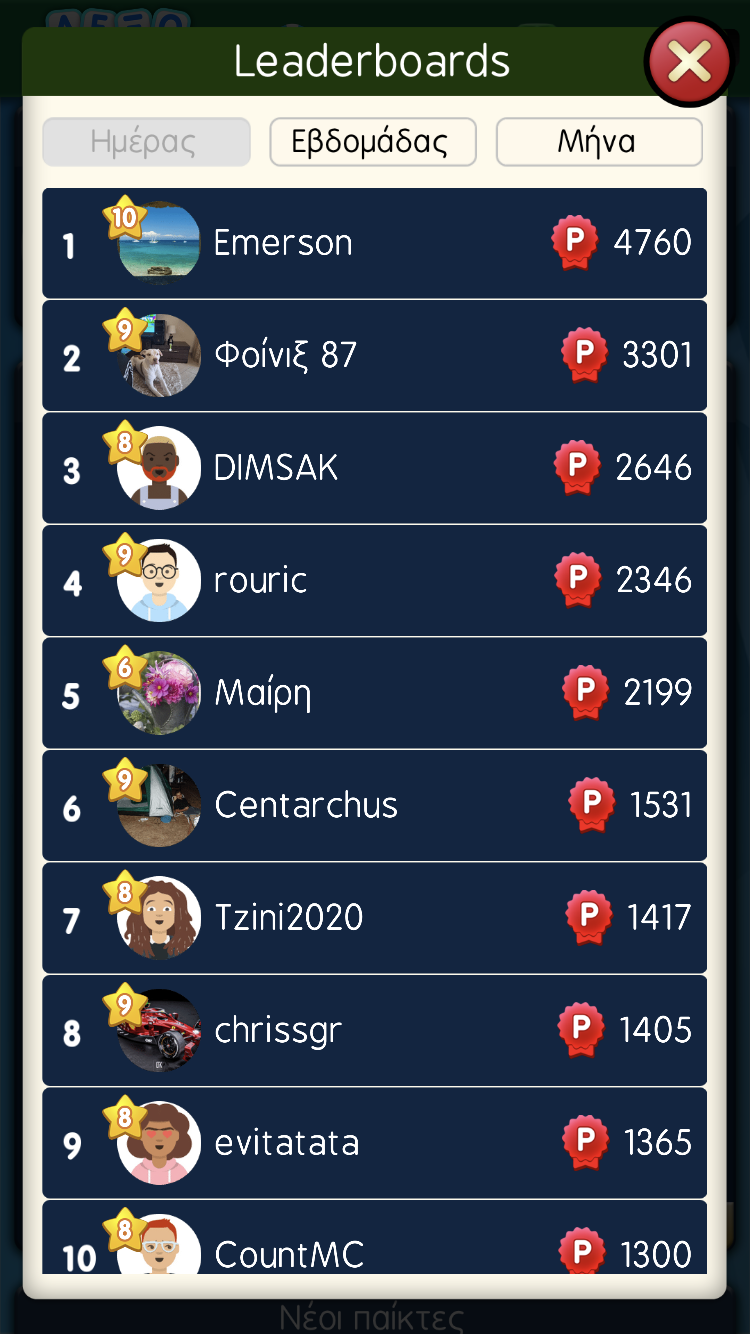
Task: View chrissgr's player row
Action: (x=374, y=1030)
